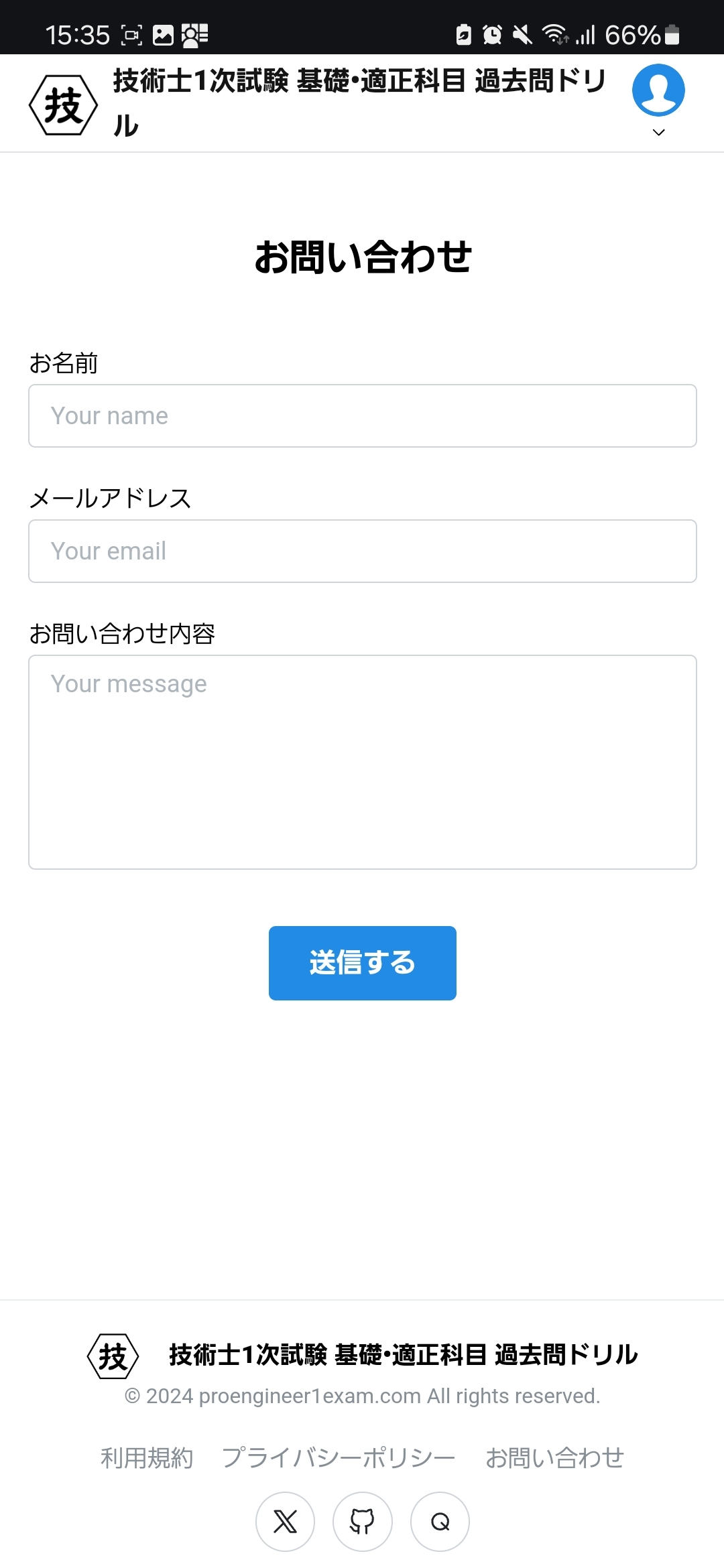Open the 利用規約 terms link
This screenshot has width=724, height=1568.
click(147, 1457)
